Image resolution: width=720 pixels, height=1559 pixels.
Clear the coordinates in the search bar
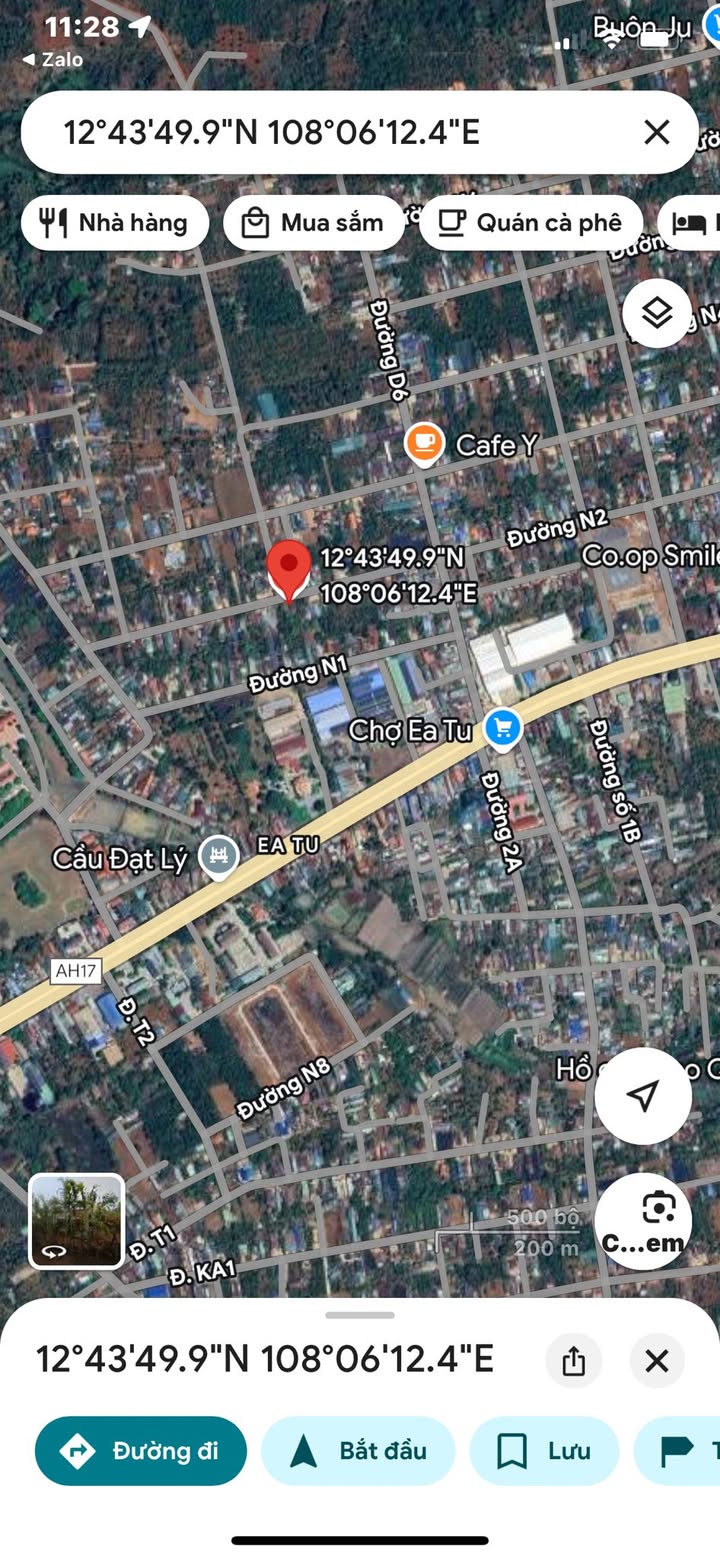[656, 132]
